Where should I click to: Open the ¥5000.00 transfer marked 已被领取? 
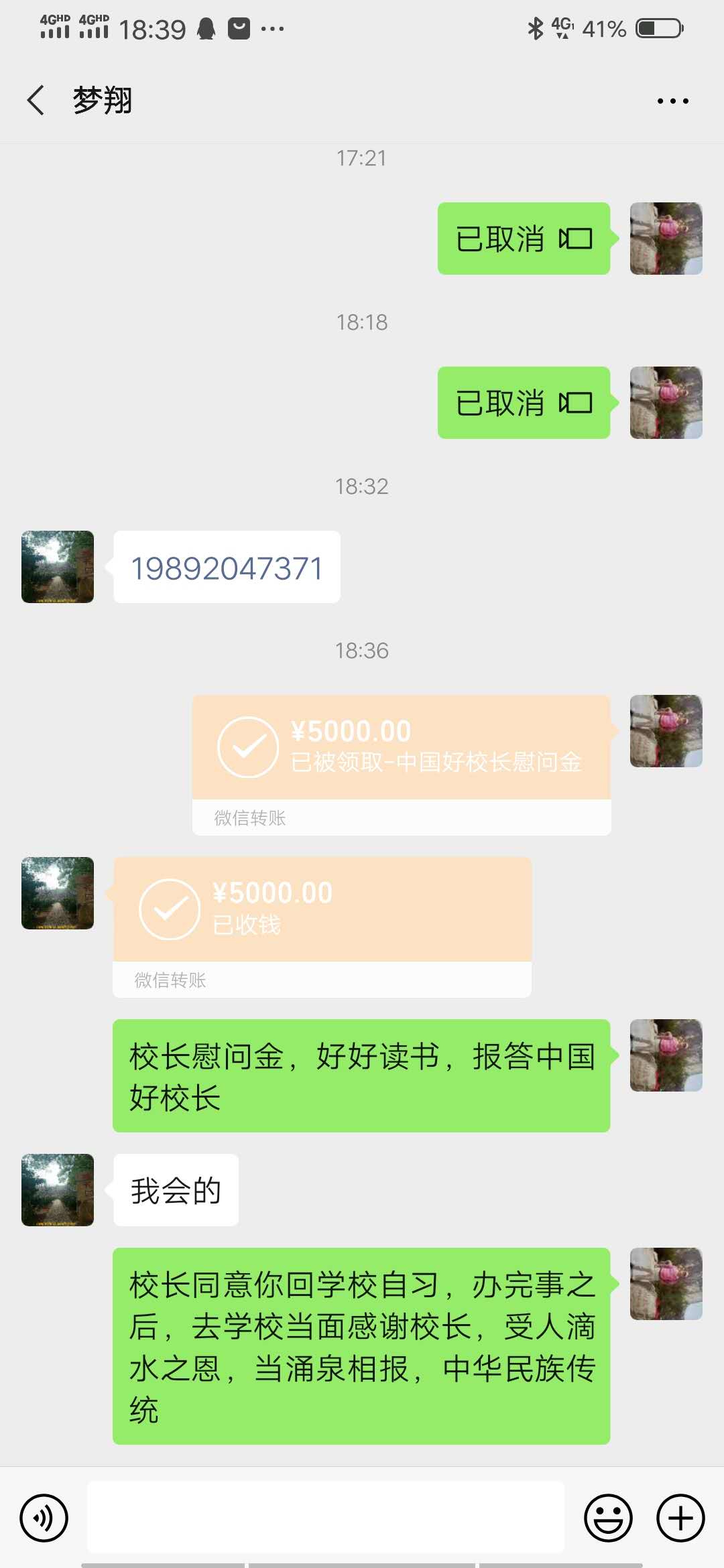pos(401,748)
